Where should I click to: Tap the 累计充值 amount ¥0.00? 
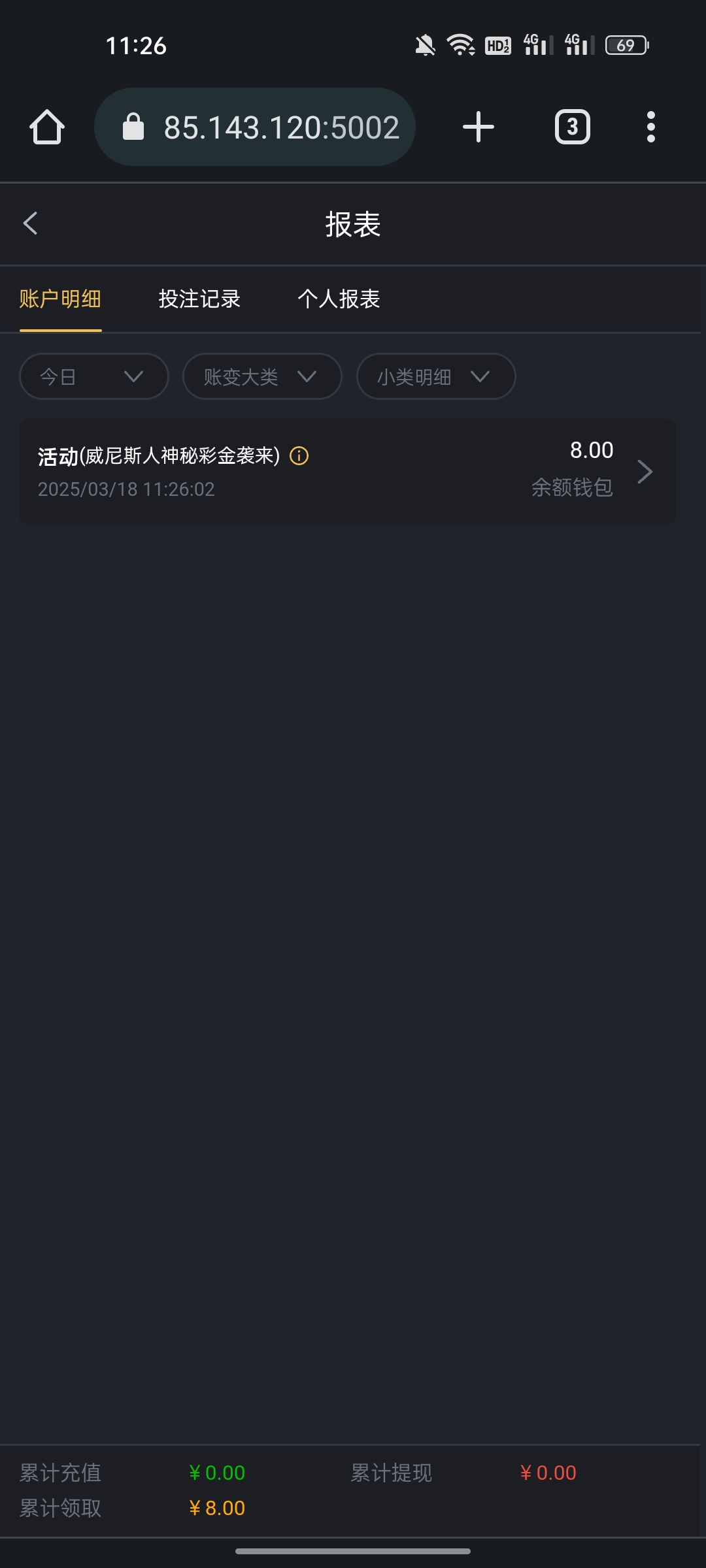[x=217, y=1472]
